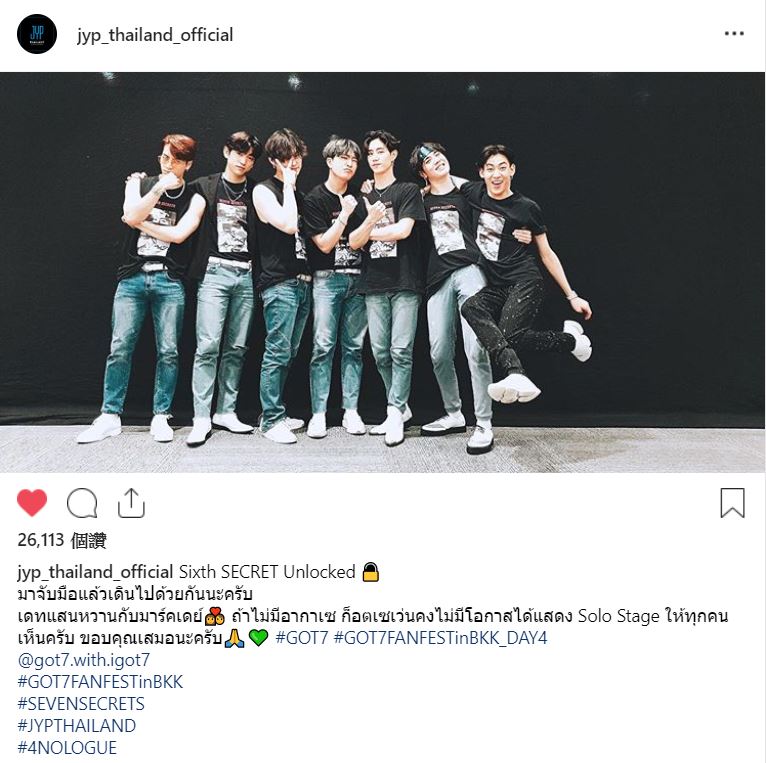Tap the username at the caption start

click(x=96, y=572)
